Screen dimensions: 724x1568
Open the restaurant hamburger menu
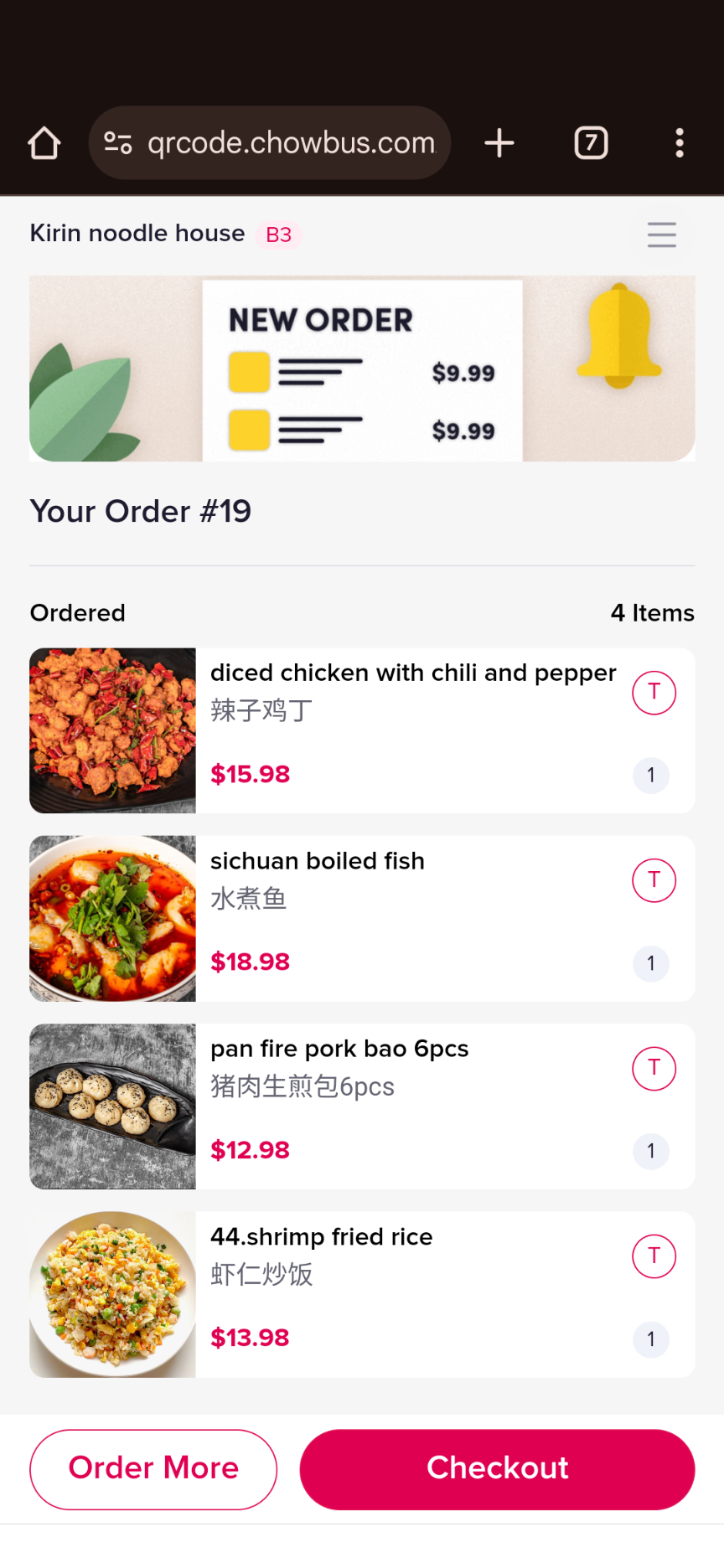coord(661,235)
